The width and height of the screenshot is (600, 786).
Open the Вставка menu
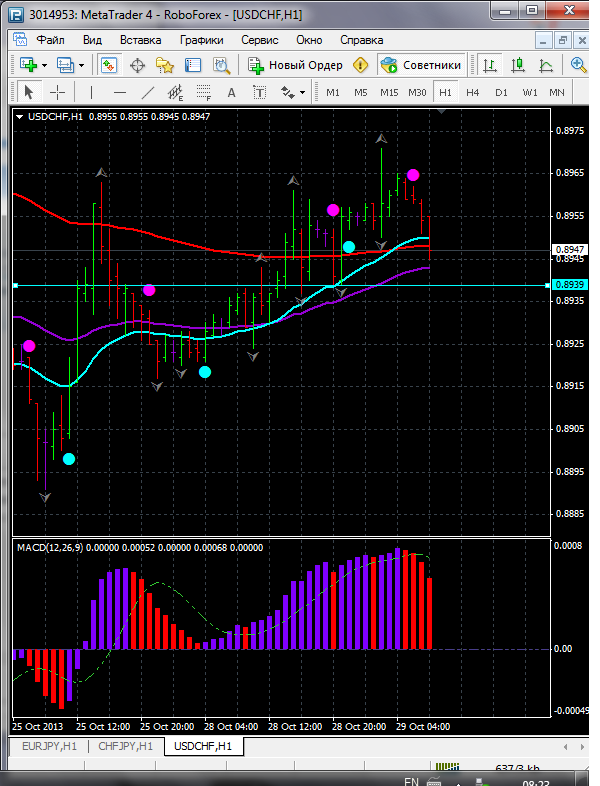click(140, 40)
